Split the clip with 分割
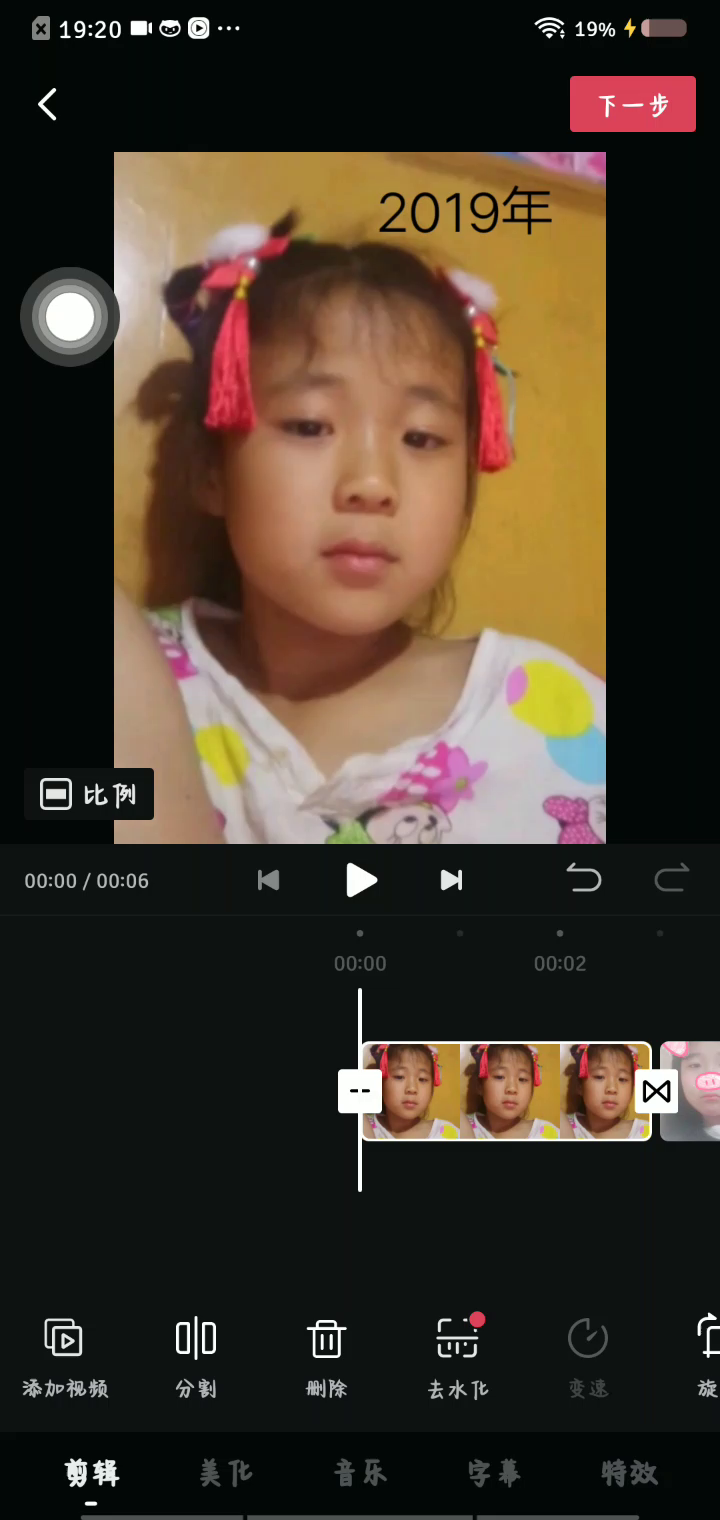The height and width of the screenshot is (1520, 720). click(x=196, y=1356)
